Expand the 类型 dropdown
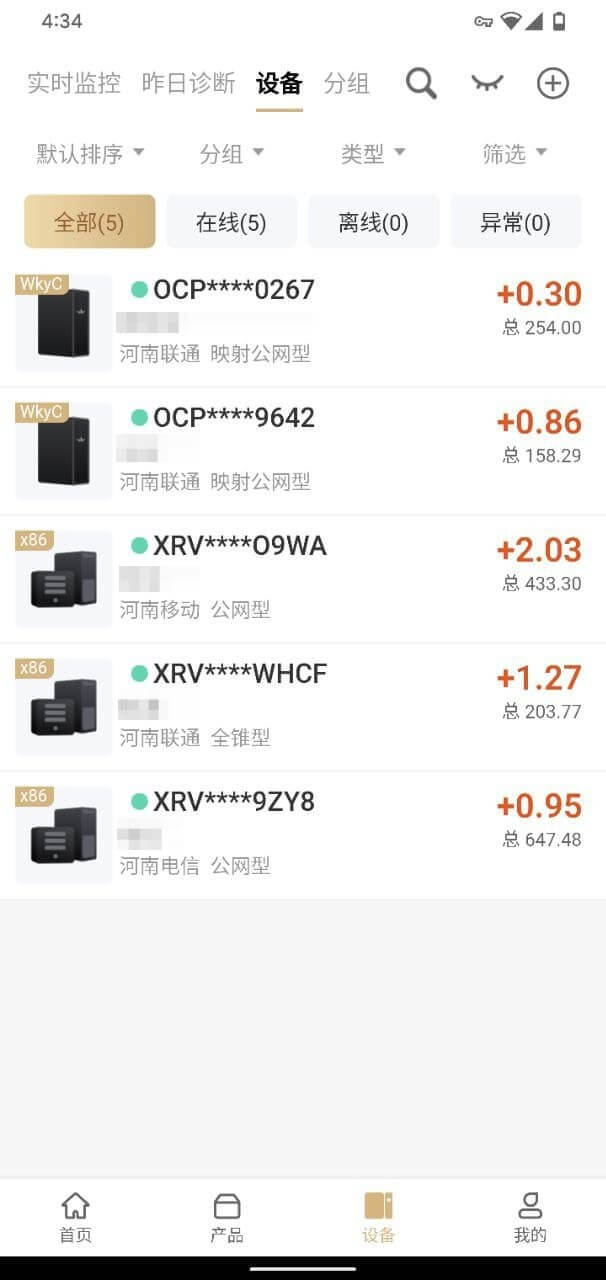Image resolution: width=606 pixels, height=1280 pixels. point(373,154)
